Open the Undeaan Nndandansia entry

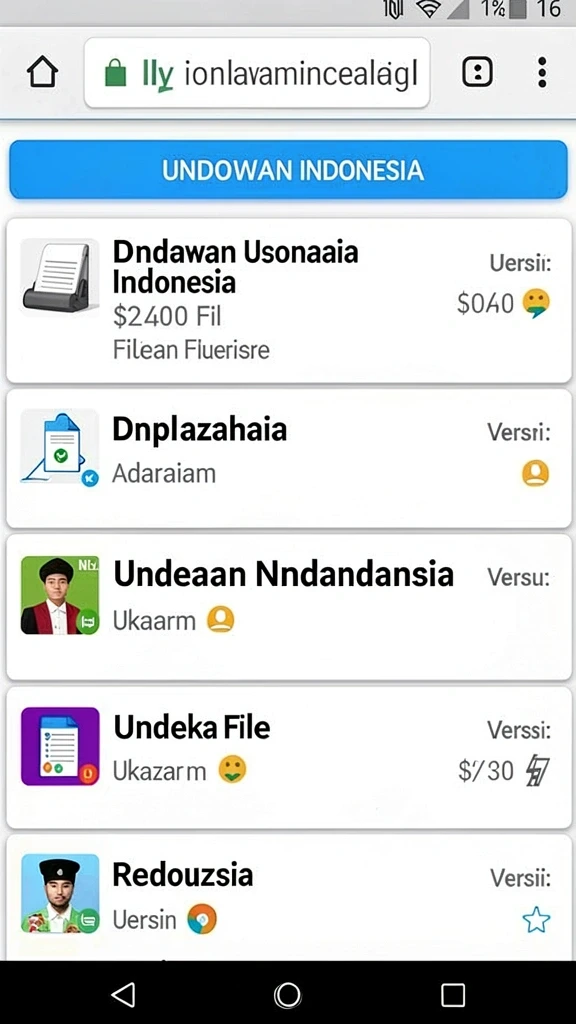point(289,607)
